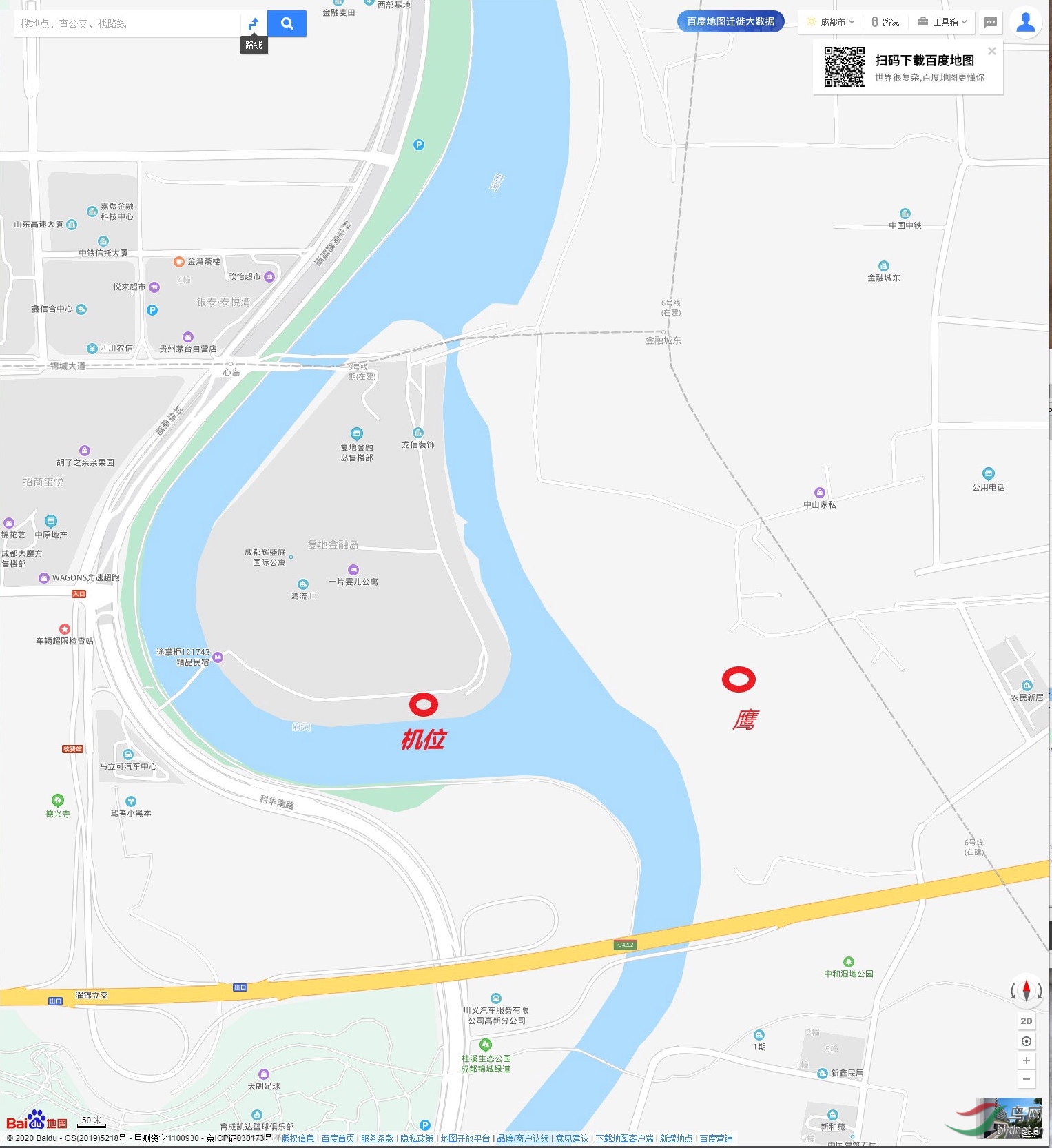Select the 中和湿地公园 map marker
Image resolution: width=1052 pixels, height=1148 pixels.
click(x=848, y=962)
